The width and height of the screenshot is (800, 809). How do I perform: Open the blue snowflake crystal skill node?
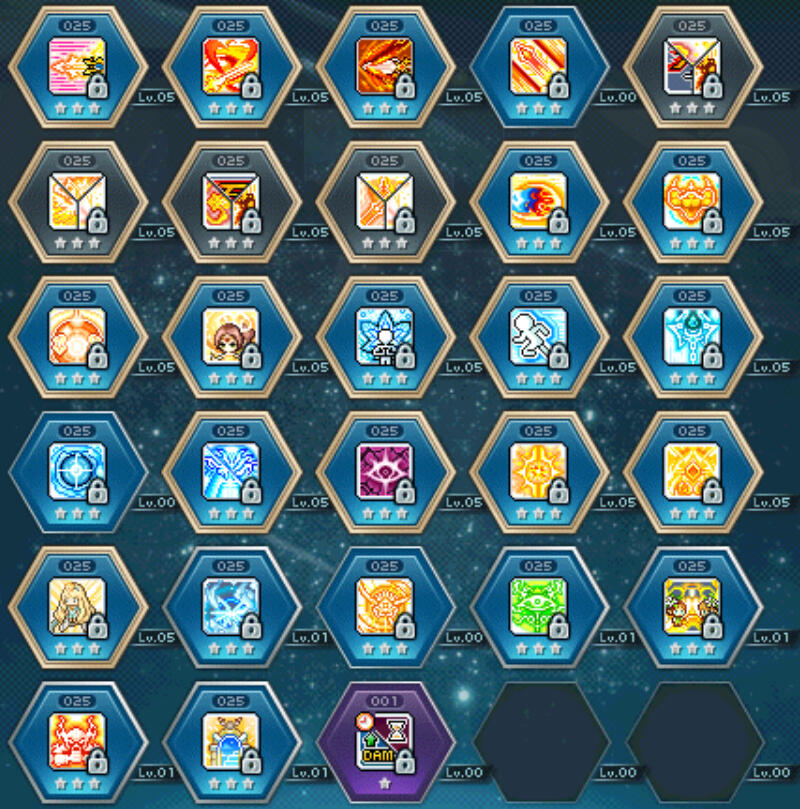(x=385, y=335)
